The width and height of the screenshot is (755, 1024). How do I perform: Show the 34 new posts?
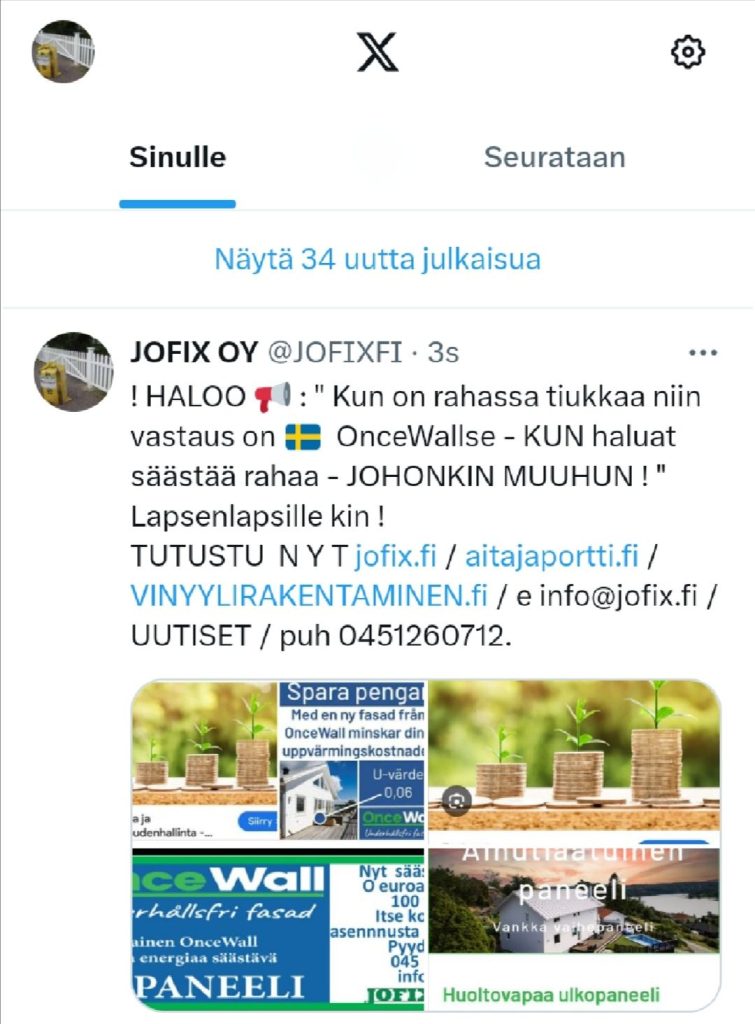click(377, 260)
